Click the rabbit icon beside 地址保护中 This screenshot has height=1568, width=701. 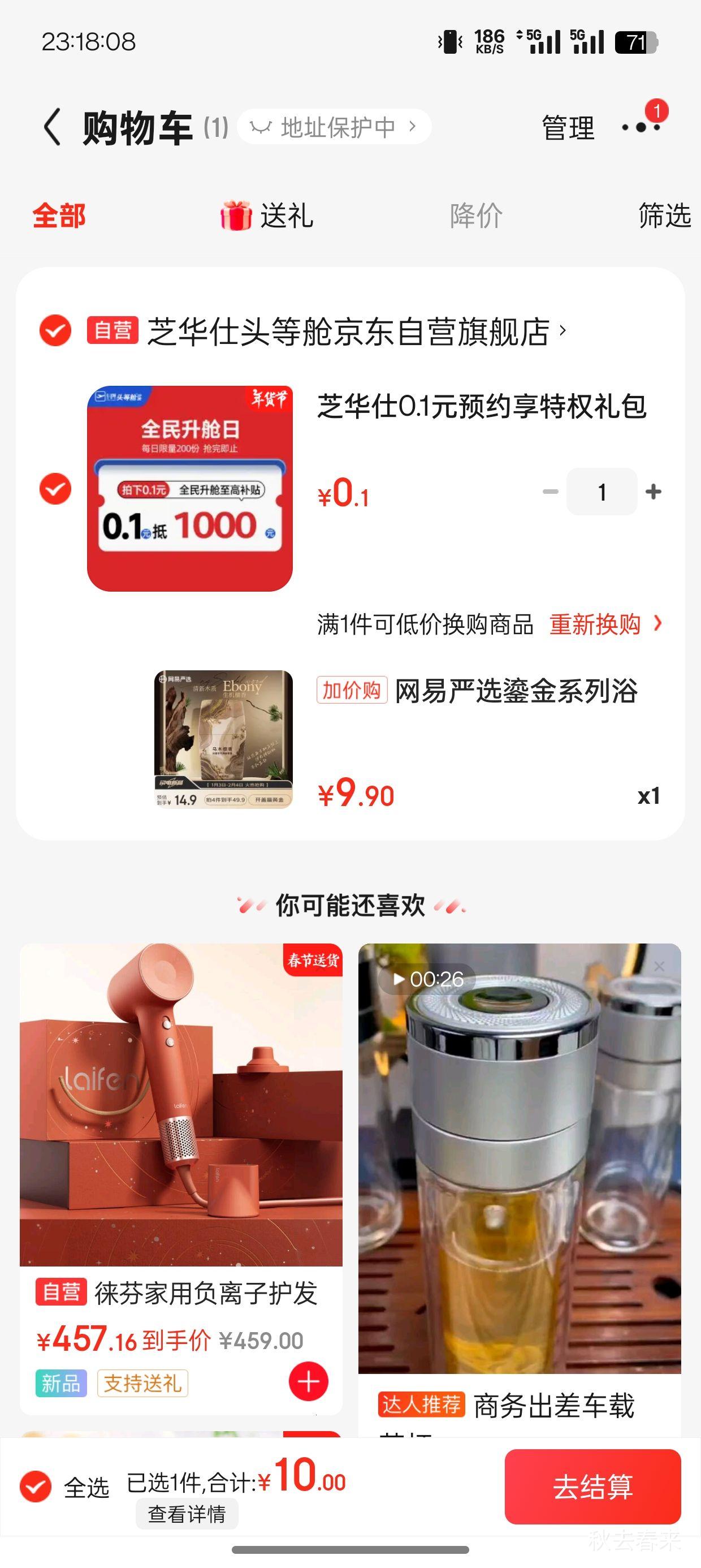point(261,126)
